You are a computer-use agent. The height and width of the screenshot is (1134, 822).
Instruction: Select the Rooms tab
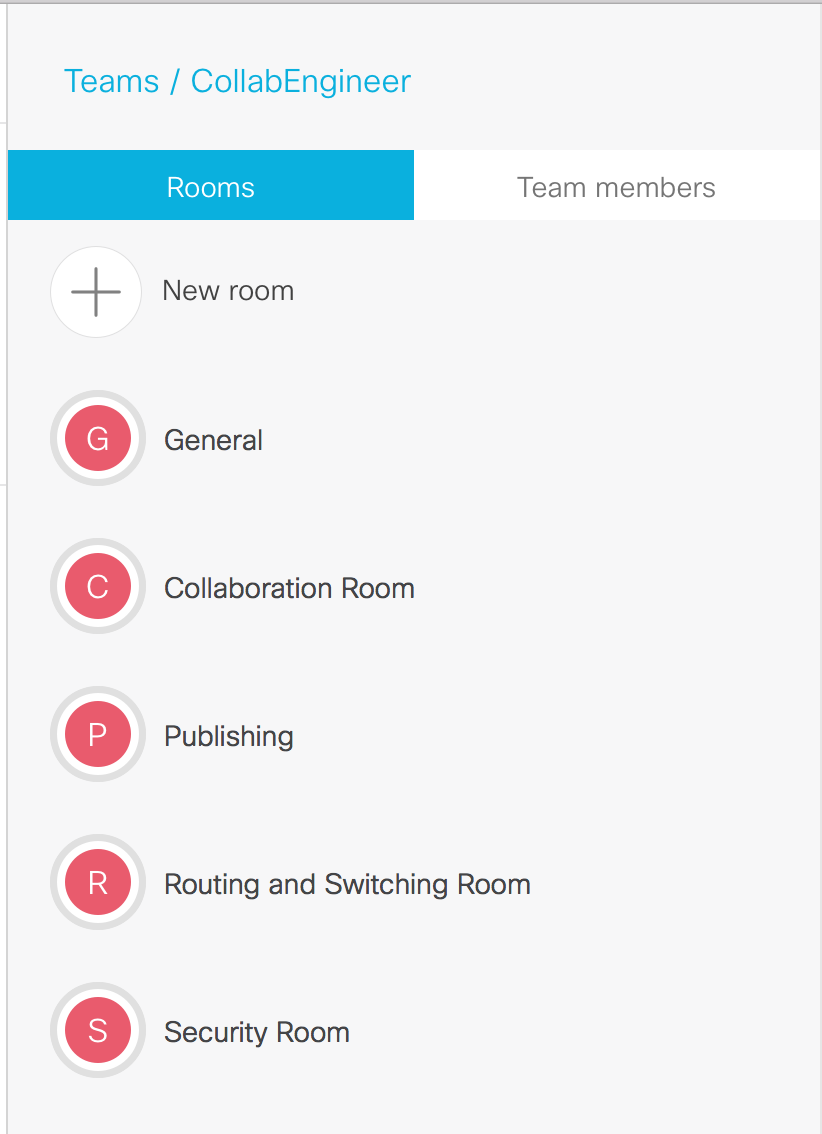tap(210, 187)
